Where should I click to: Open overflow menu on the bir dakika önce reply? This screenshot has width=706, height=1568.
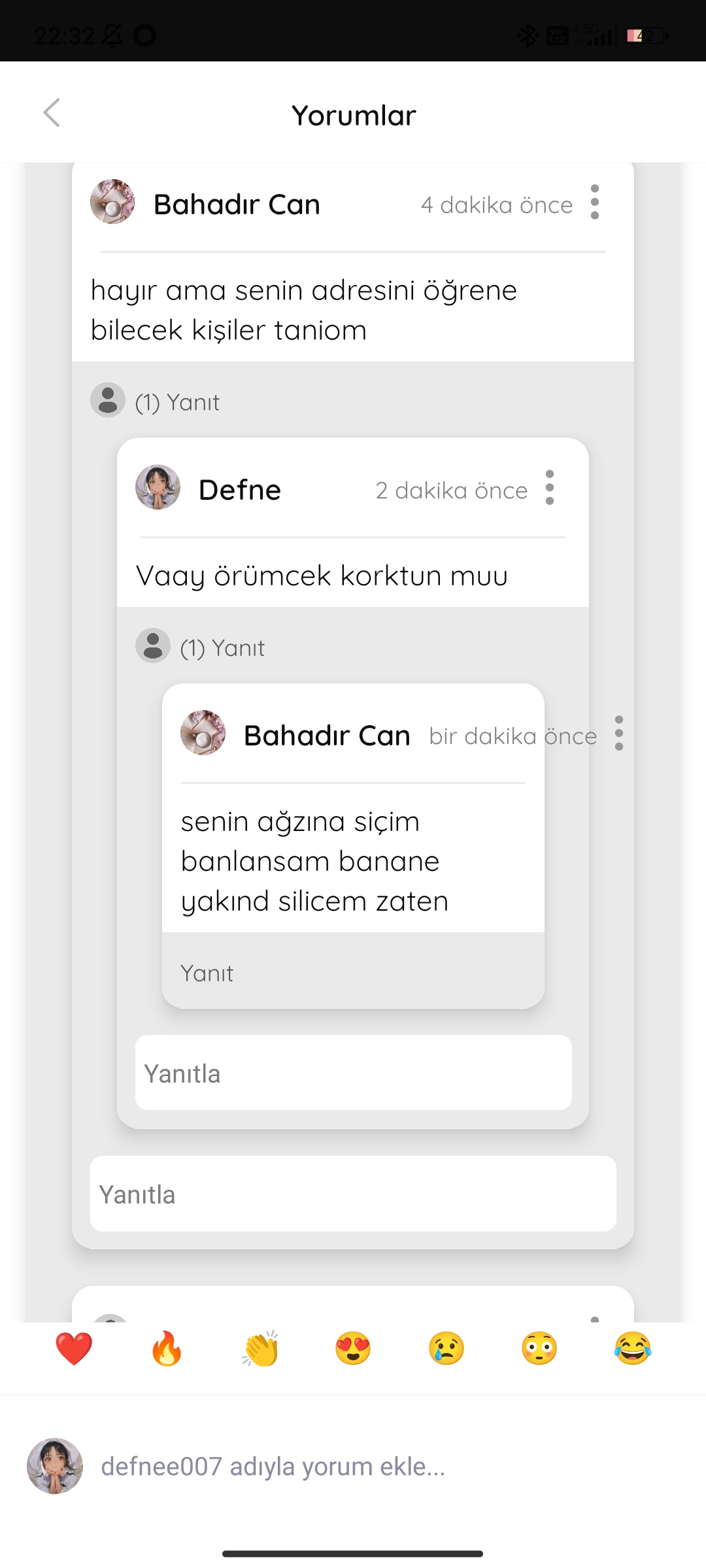[x=618, y=733]
